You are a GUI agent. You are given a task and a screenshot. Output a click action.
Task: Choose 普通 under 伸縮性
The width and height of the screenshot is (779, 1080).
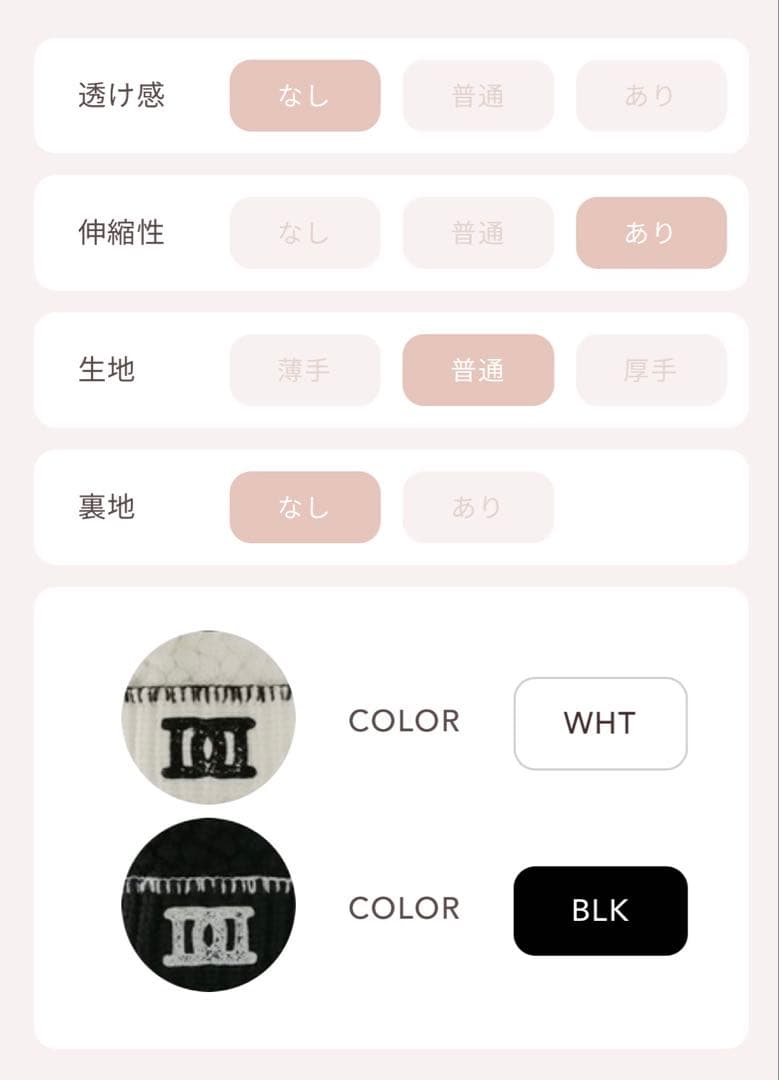pos(477,232)
